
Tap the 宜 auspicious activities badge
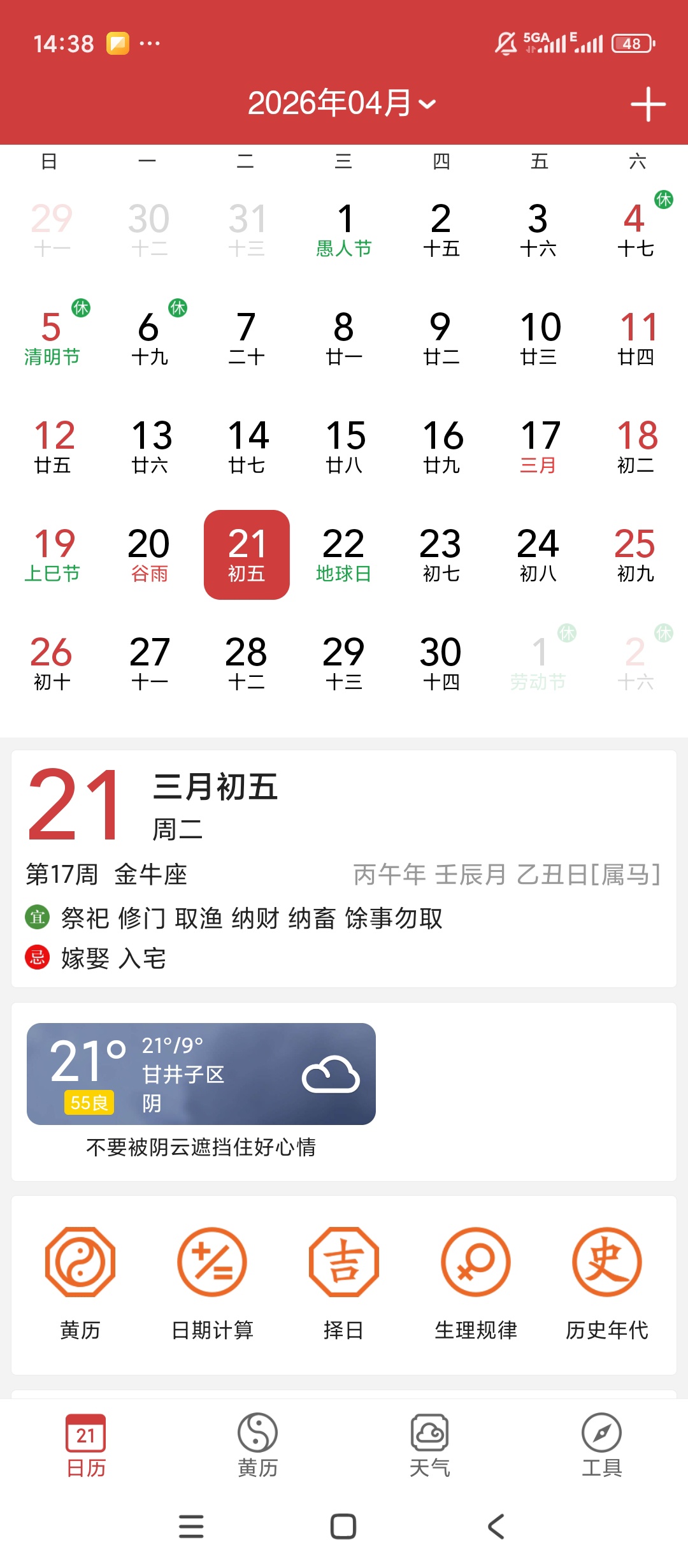[36, 918]
